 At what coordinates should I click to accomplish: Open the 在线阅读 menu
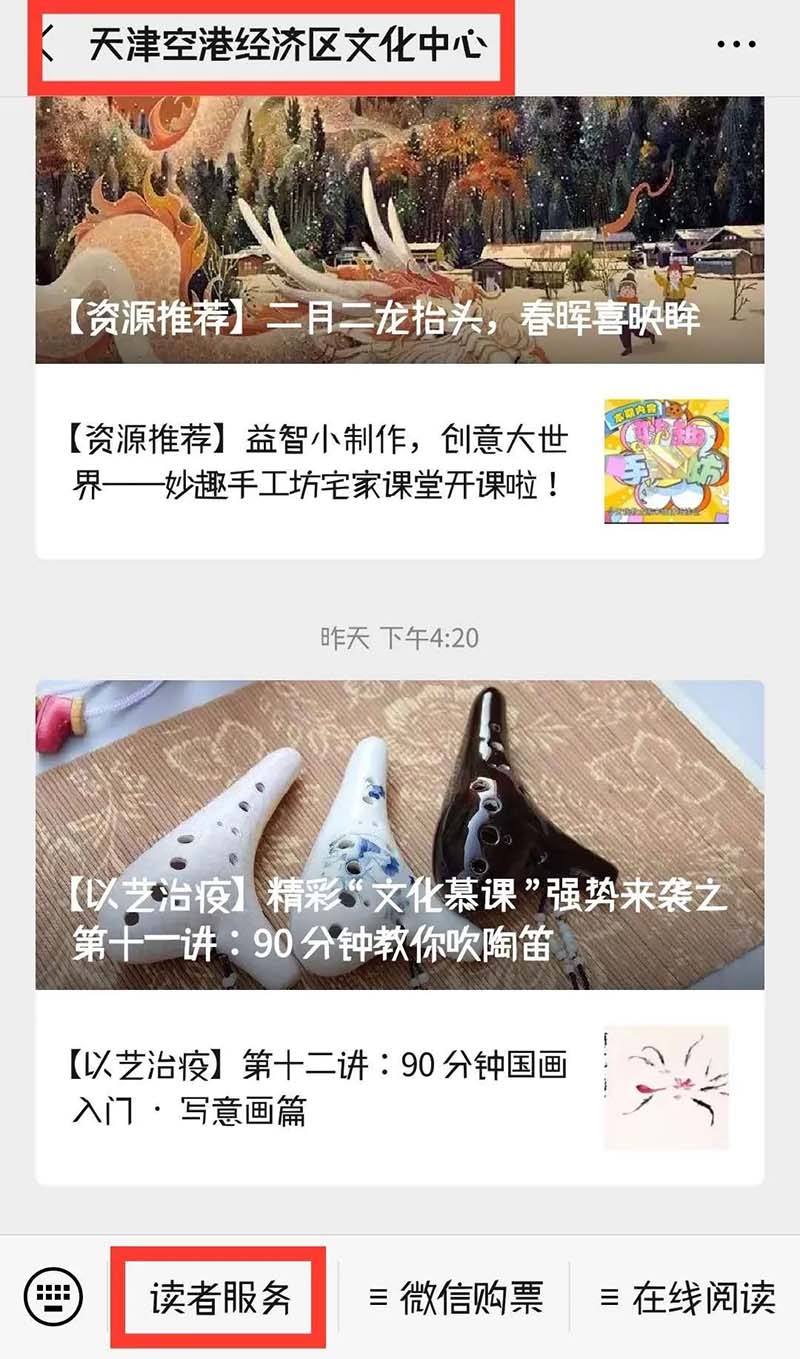pyautogui.click(x=688, y=1298)
